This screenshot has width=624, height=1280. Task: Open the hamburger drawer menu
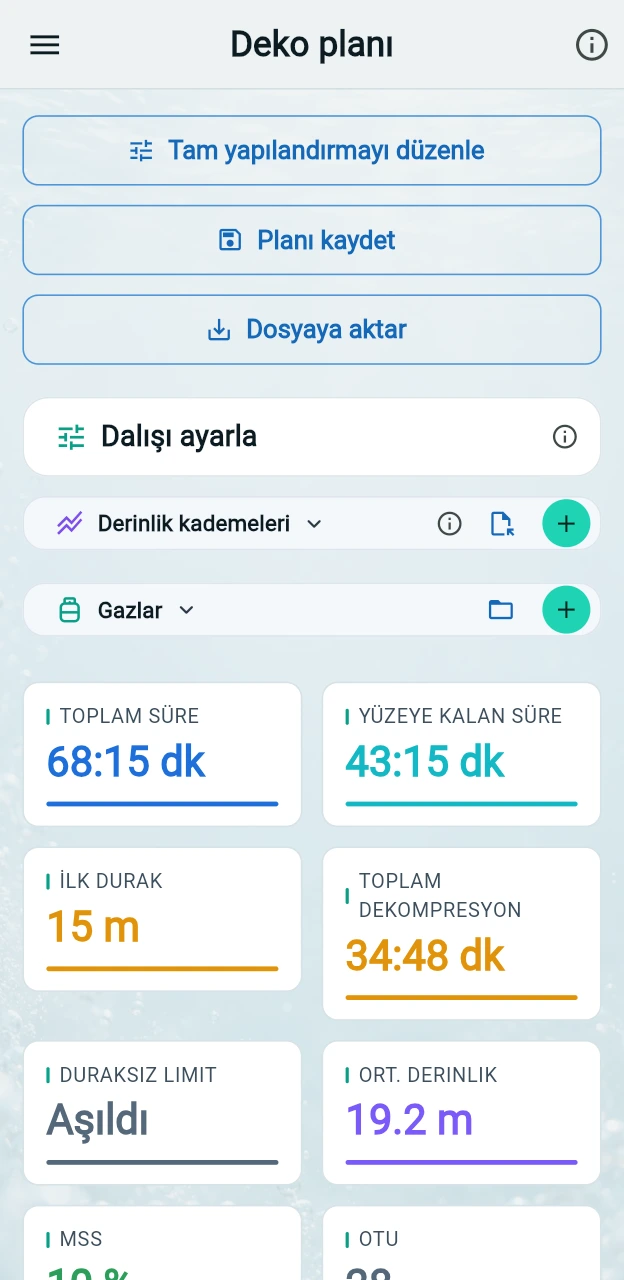click(45, 45)
